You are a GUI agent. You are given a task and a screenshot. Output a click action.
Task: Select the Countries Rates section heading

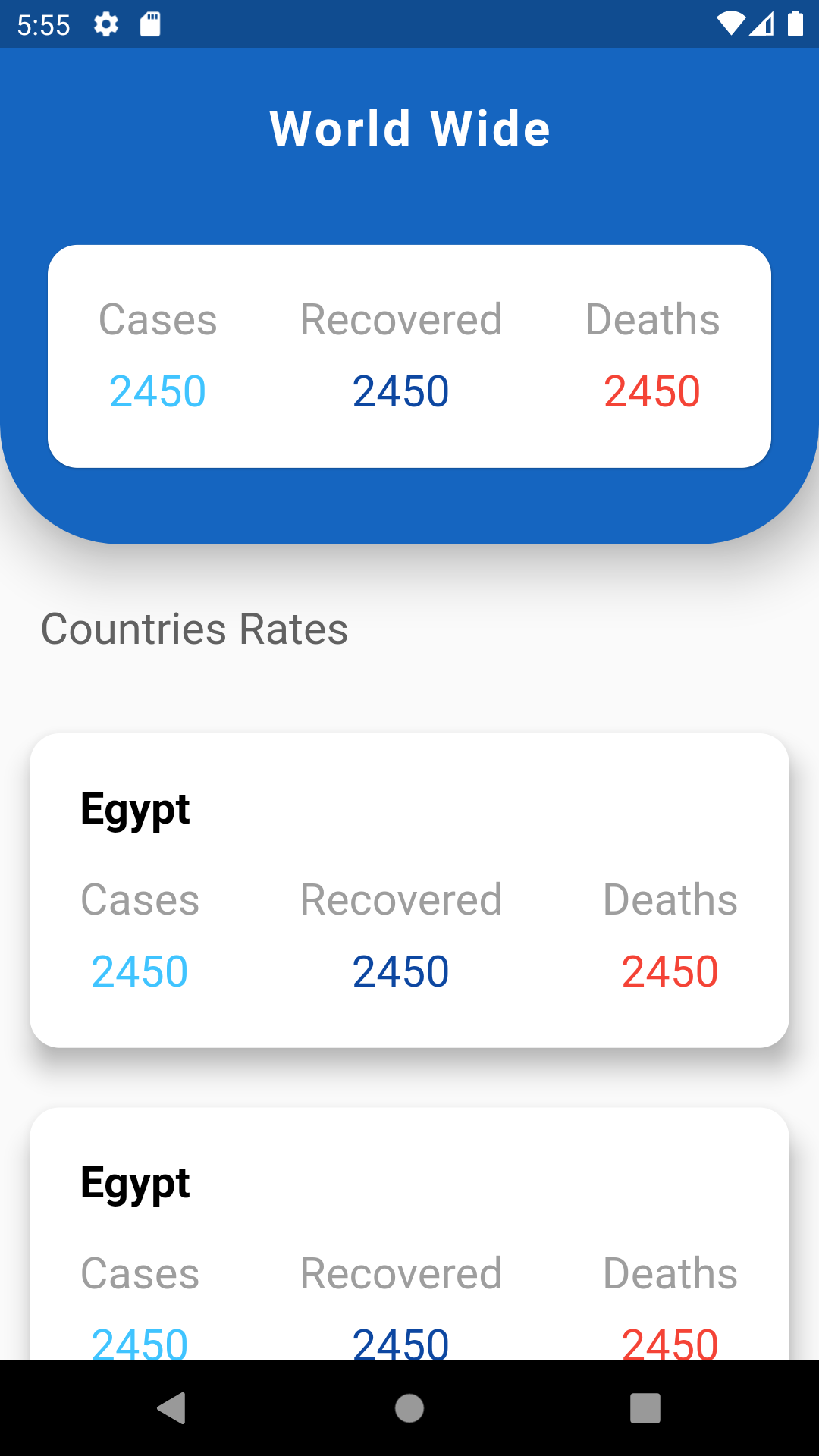click(195, 628)
